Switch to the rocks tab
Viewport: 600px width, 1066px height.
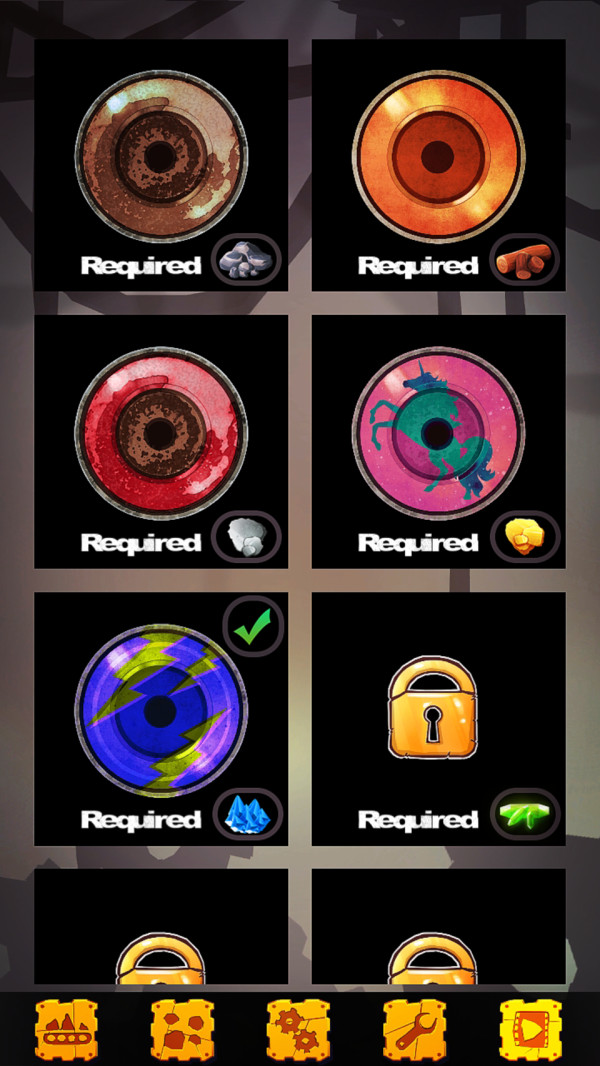[182, 1029]
